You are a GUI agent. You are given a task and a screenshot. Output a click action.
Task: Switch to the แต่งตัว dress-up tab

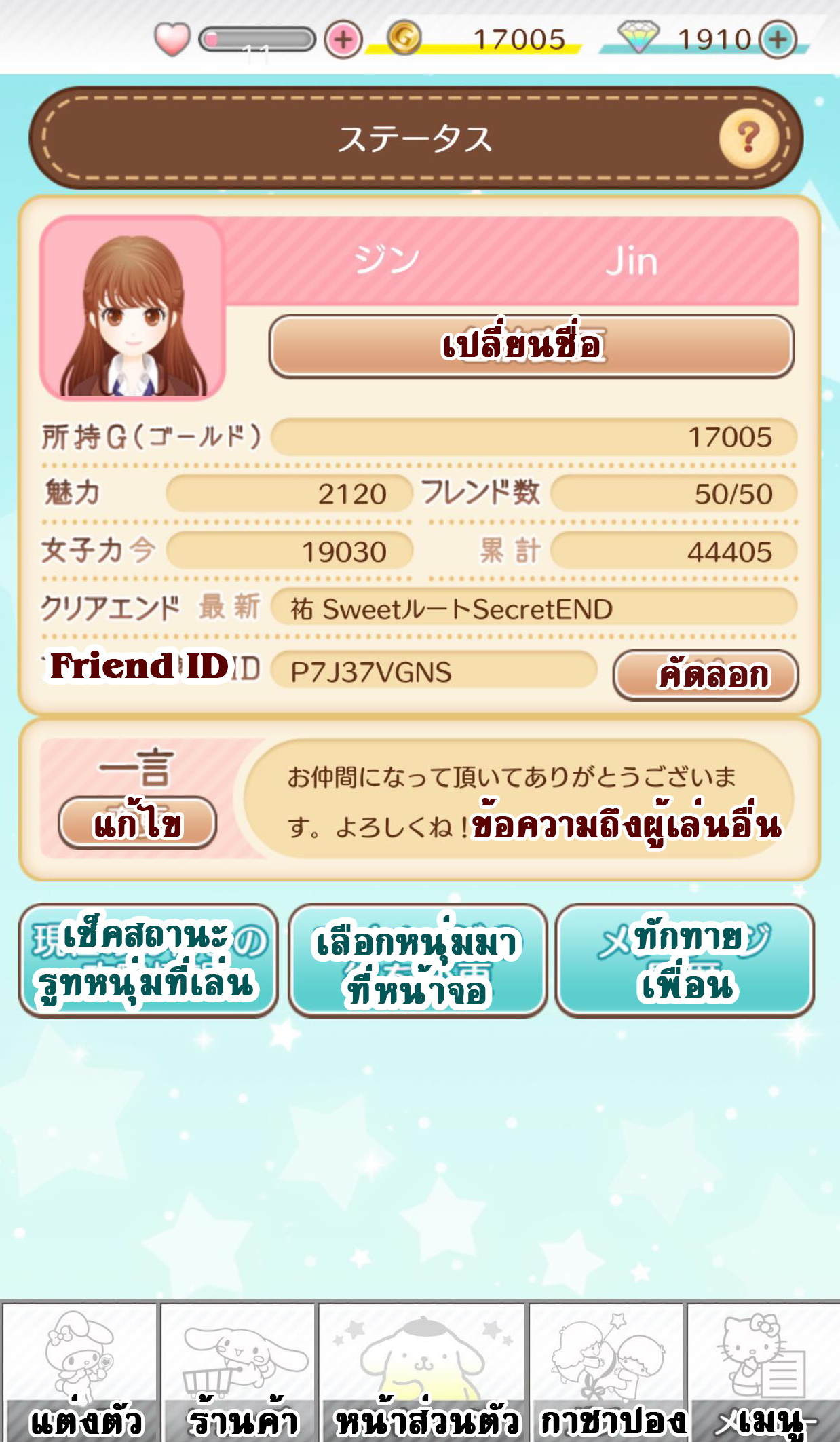point(80,1372)
